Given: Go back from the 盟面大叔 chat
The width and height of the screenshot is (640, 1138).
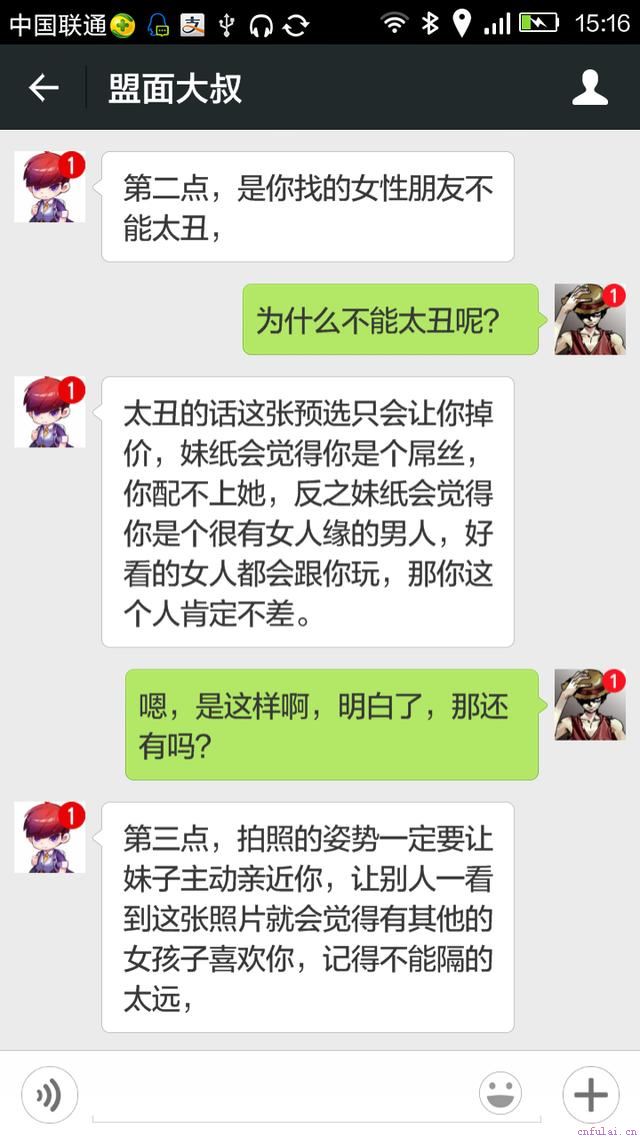Looking at the screenshot, I should 43,88.
